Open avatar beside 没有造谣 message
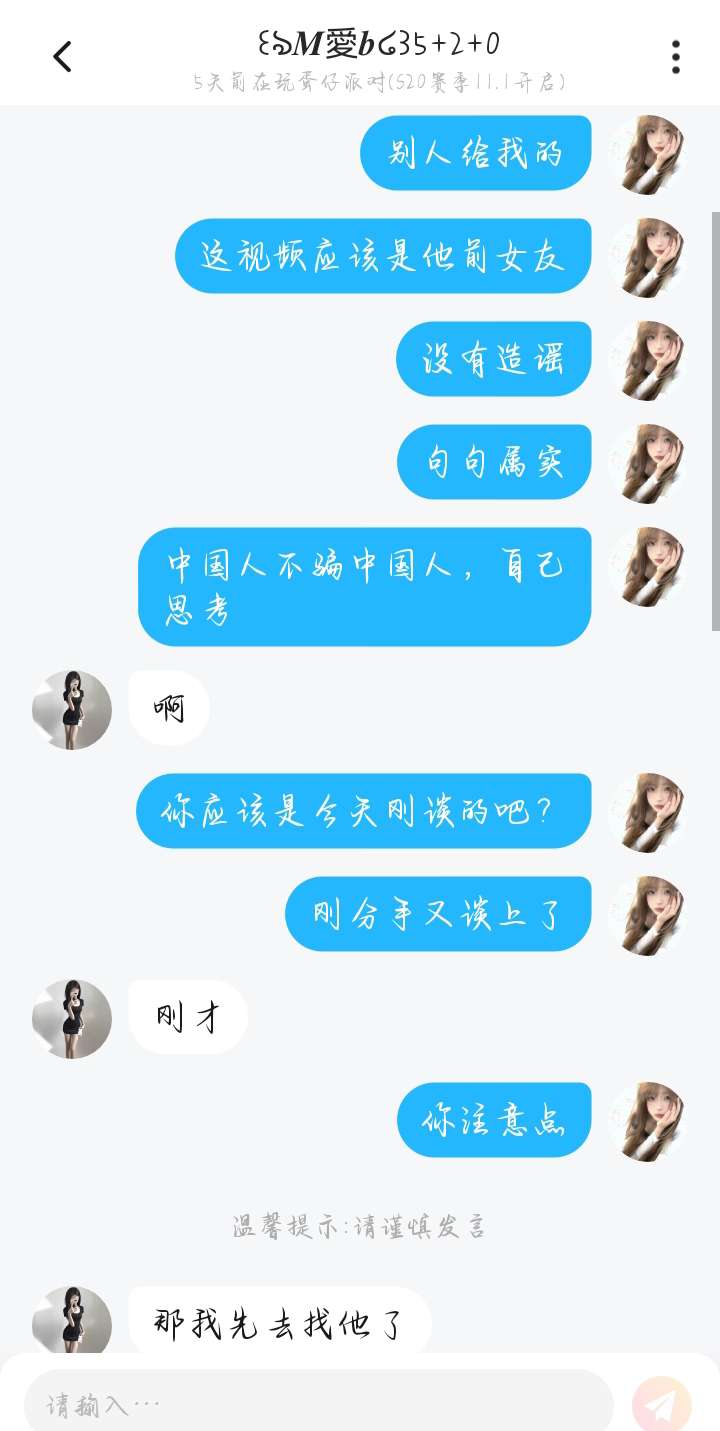The height and width of the screenshot is (1431, 720). pos(646,360)
